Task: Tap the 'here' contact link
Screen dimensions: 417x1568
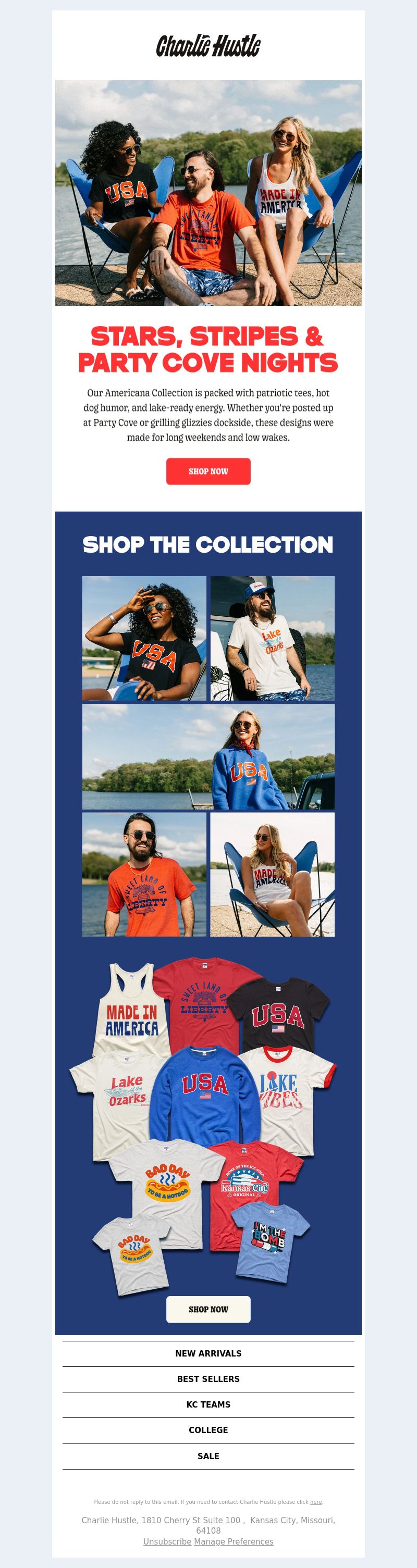Action: [316, 1502]
